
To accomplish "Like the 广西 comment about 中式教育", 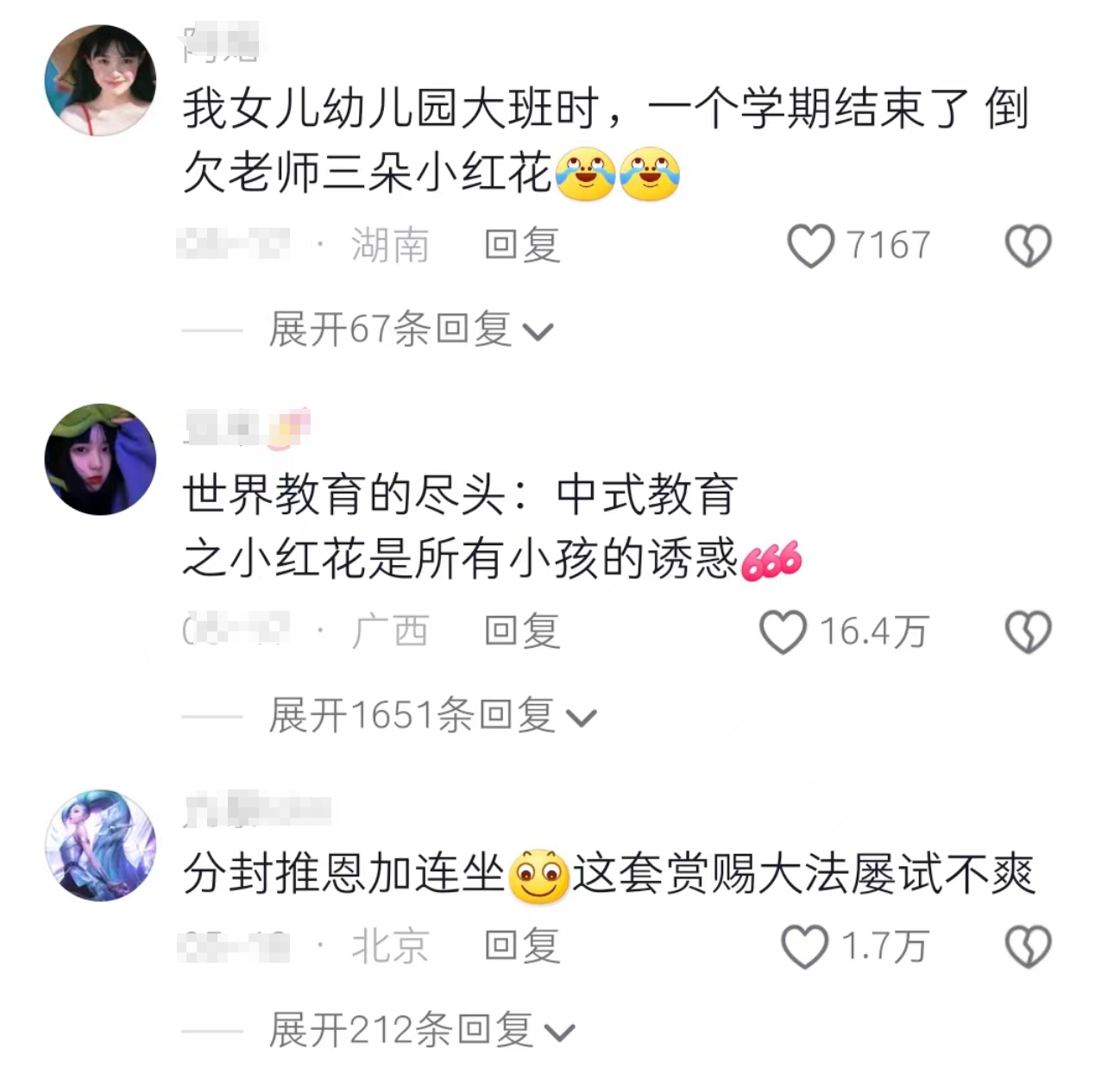I will [x=783, y=631].
